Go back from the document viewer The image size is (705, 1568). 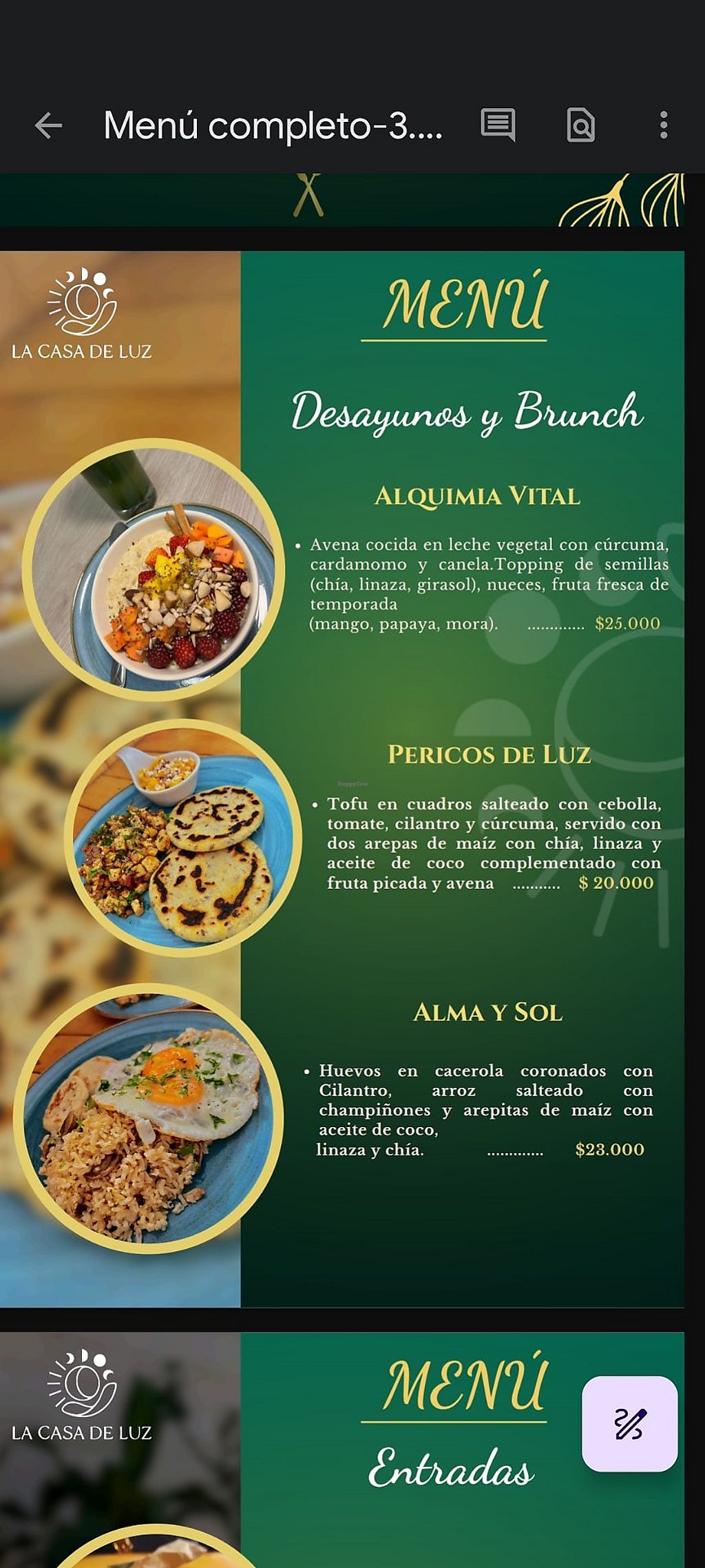tap(48, 125)
